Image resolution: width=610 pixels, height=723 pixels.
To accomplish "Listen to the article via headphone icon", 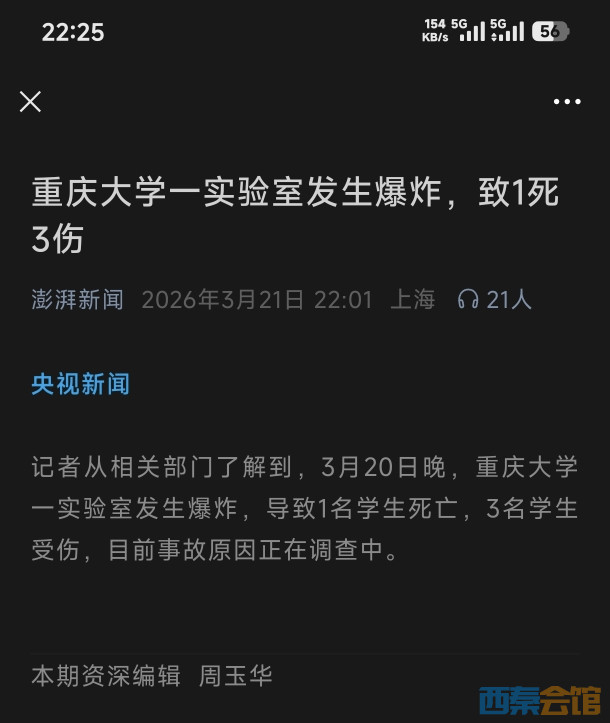I will tap(467, 299).
